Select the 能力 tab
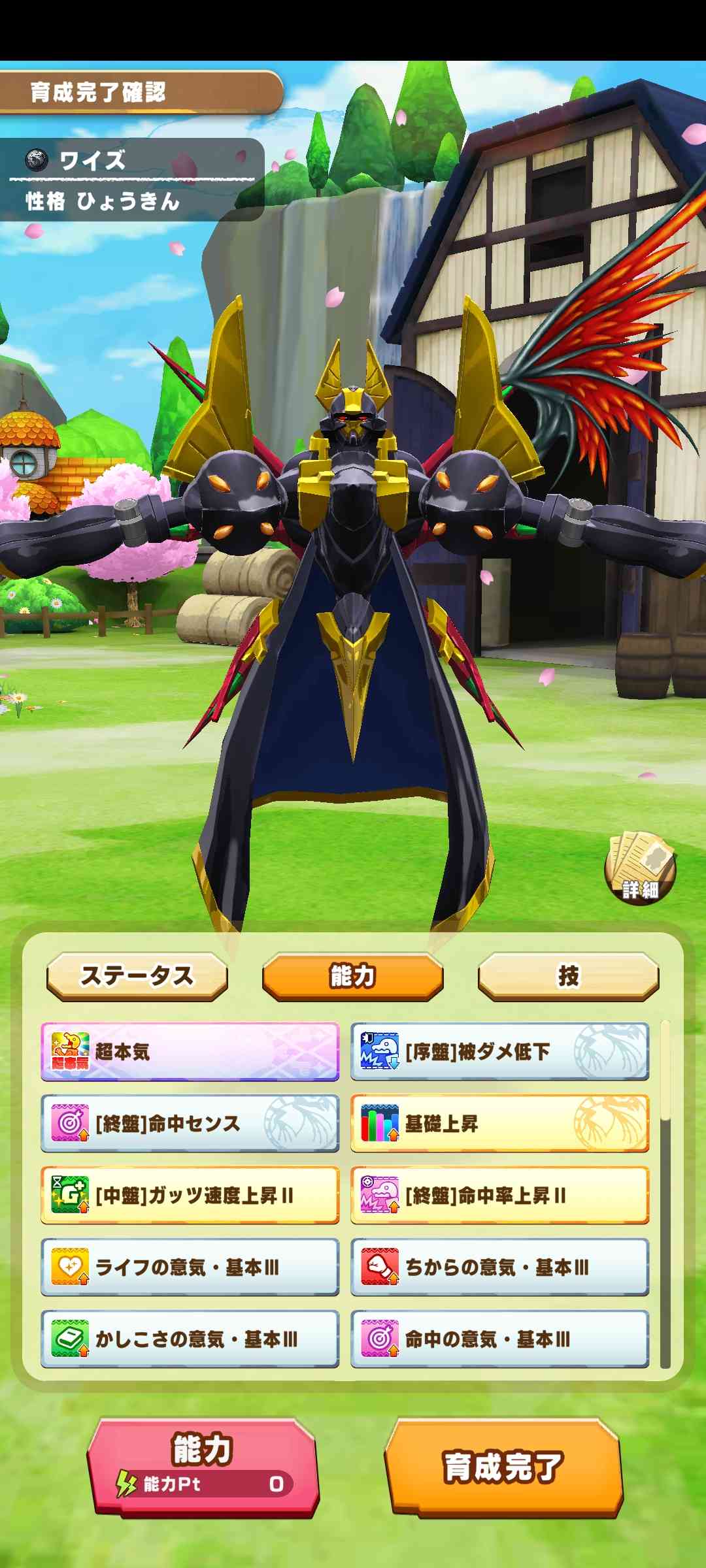The image size is (706, 1568). [352, 976]
